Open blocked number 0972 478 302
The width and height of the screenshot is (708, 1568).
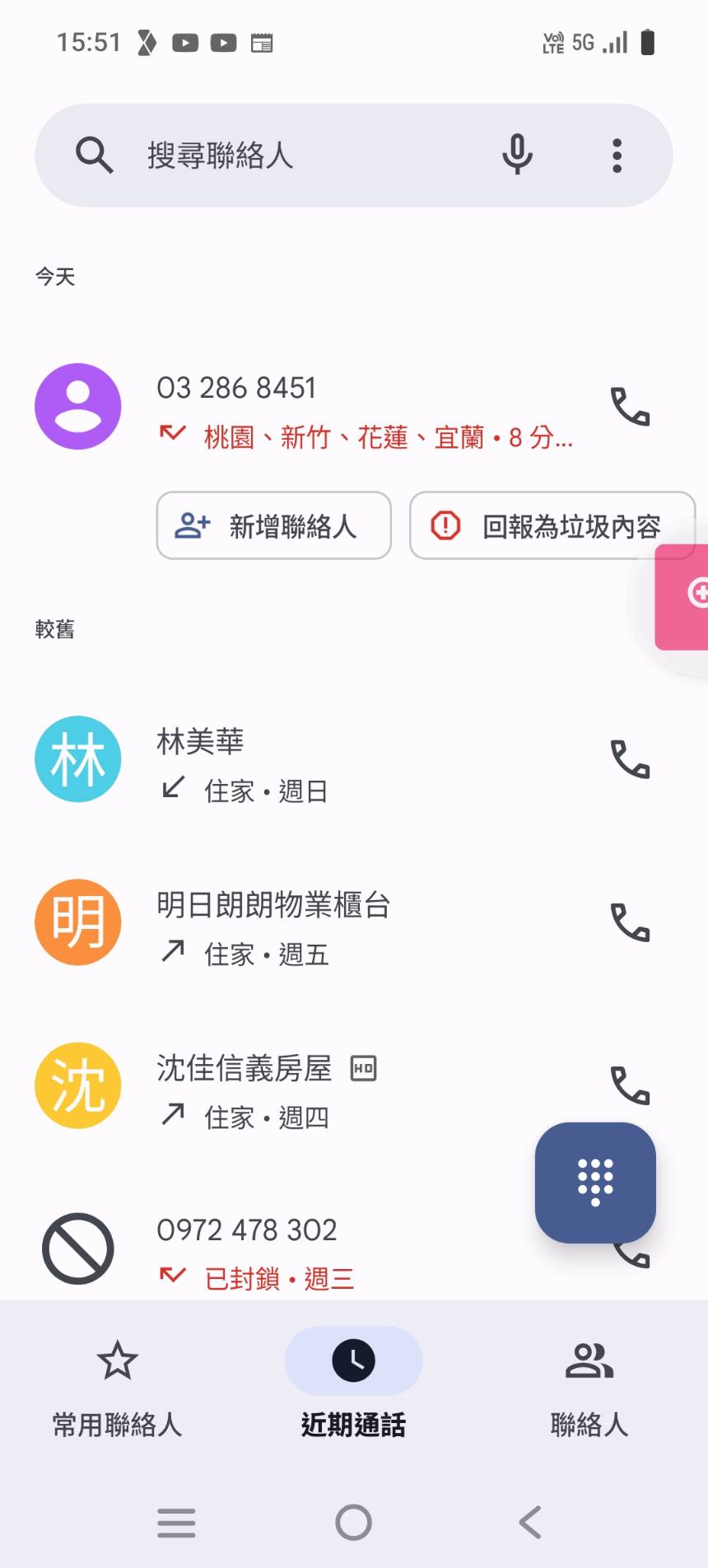(313, 1252)
